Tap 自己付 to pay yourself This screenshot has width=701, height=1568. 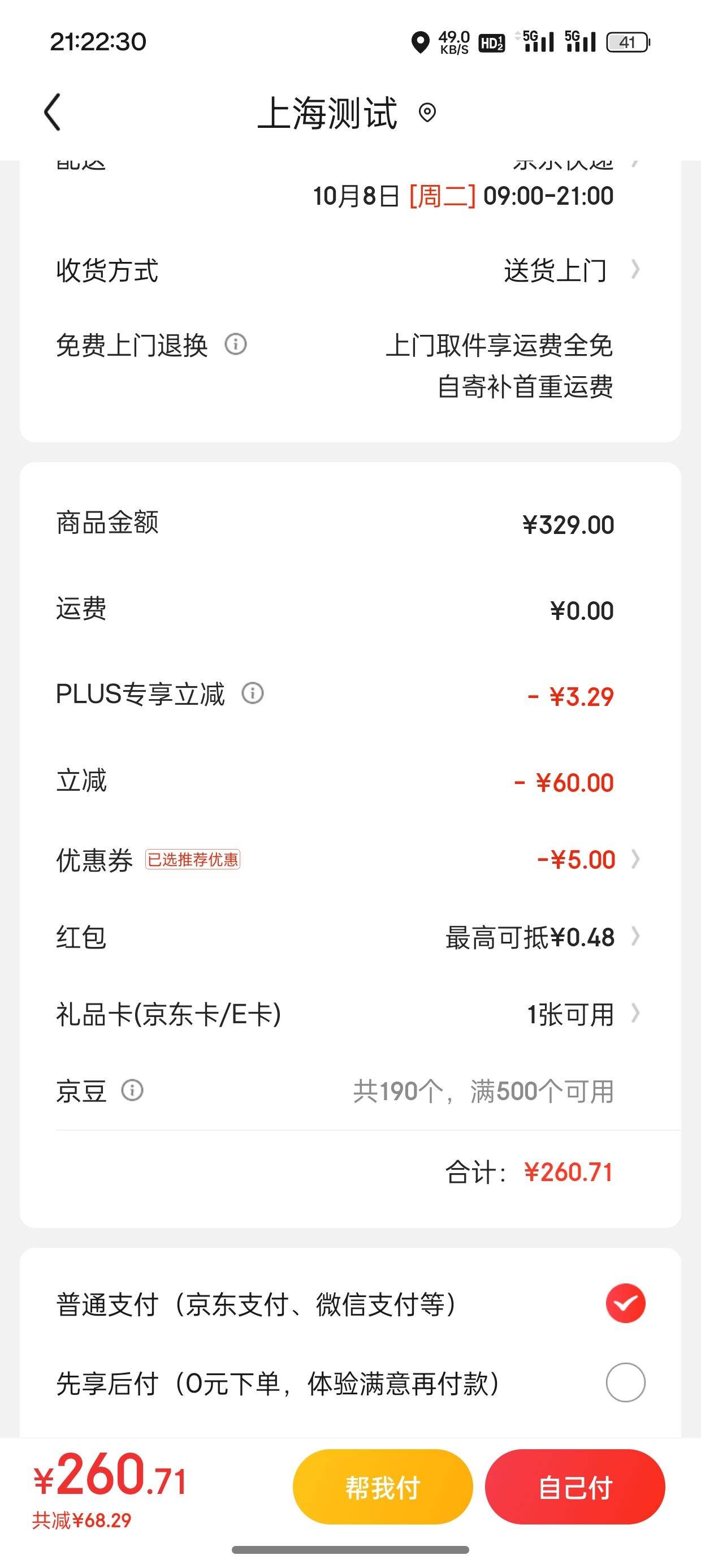575,1487
